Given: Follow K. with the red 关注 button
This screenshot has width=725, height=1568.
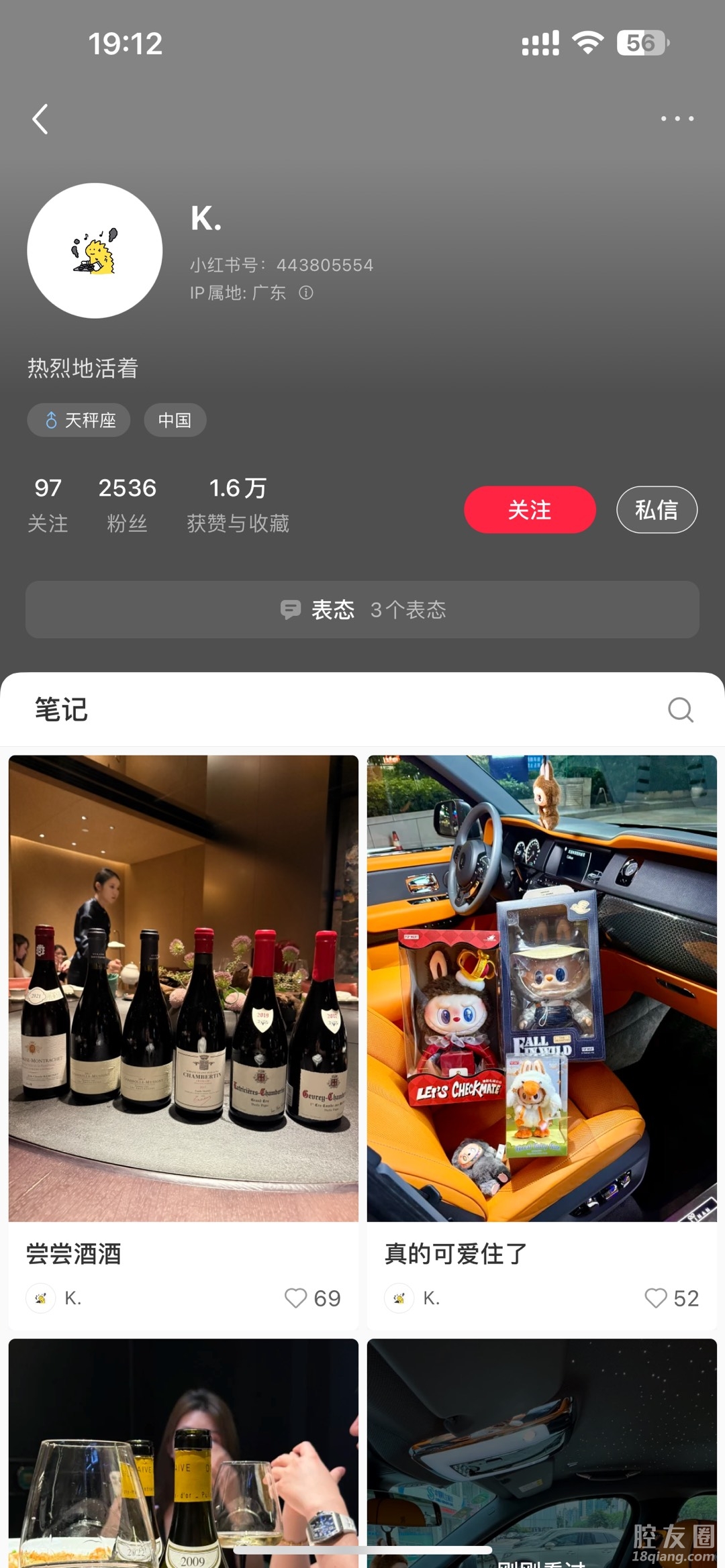Looking at the screenshot, I should coord(530,510).
